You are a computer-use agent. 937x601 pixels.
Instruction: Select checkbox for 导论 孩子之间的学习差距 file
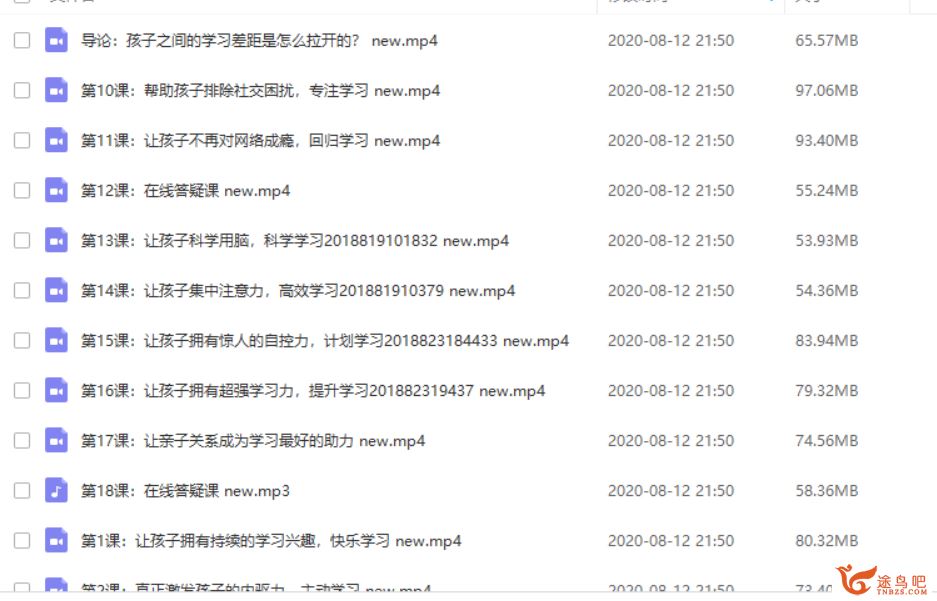tap(22, 41)
